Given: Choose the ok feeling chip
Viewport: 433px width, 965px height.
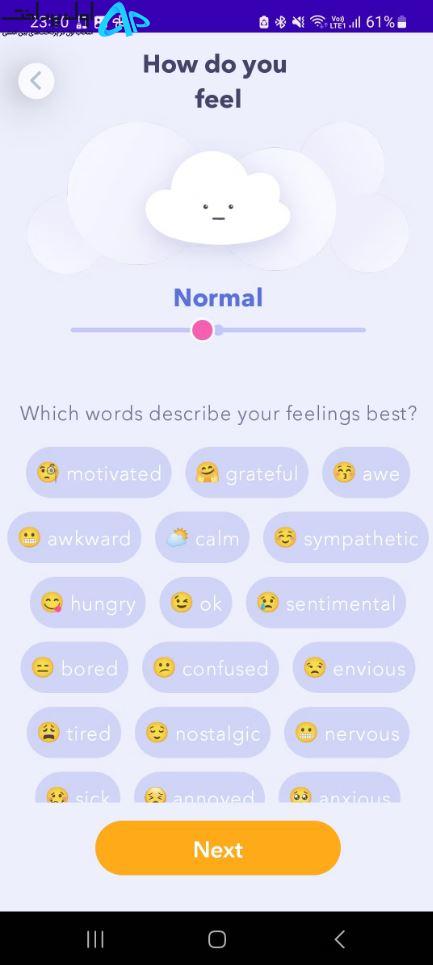Looking at the screenshot, I should [x=196, y=603].
